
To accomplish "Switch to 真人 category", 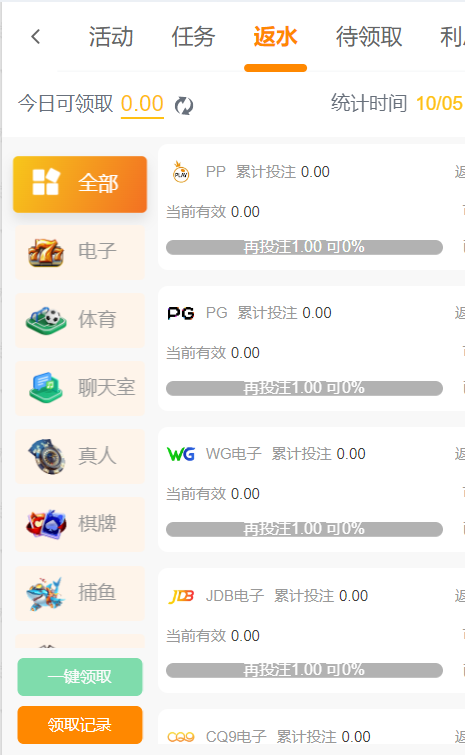I will 80,456.
